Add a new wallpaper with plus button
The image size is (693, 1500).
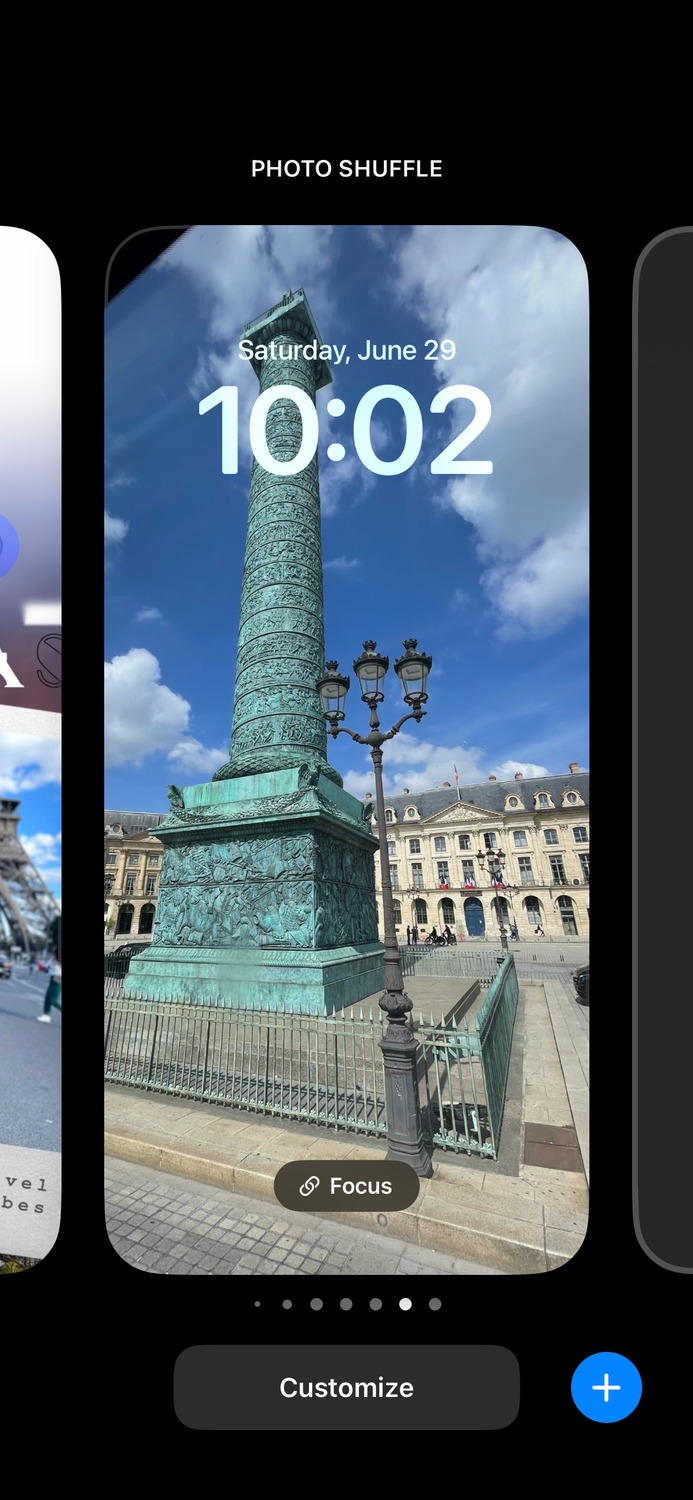(606, 1387)
